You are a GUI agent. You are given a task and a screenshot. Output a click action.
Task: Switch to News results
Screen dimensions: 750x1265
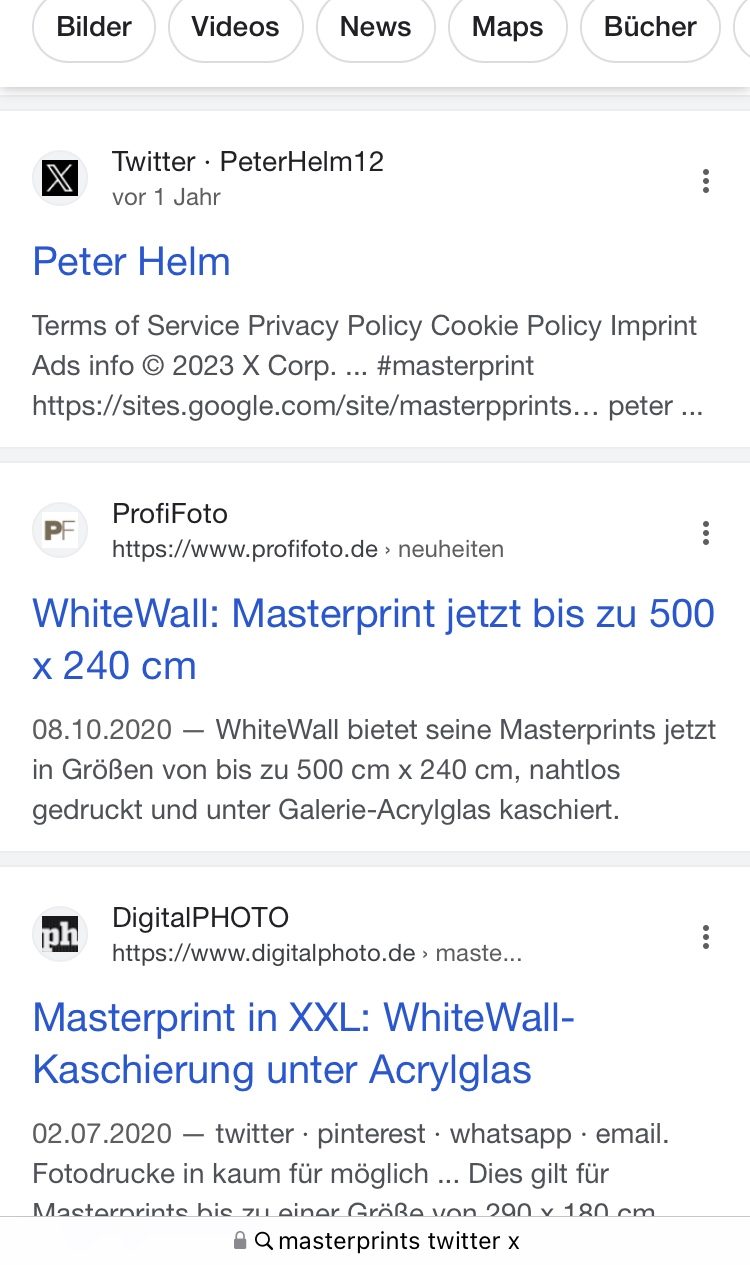pos(375,28)
